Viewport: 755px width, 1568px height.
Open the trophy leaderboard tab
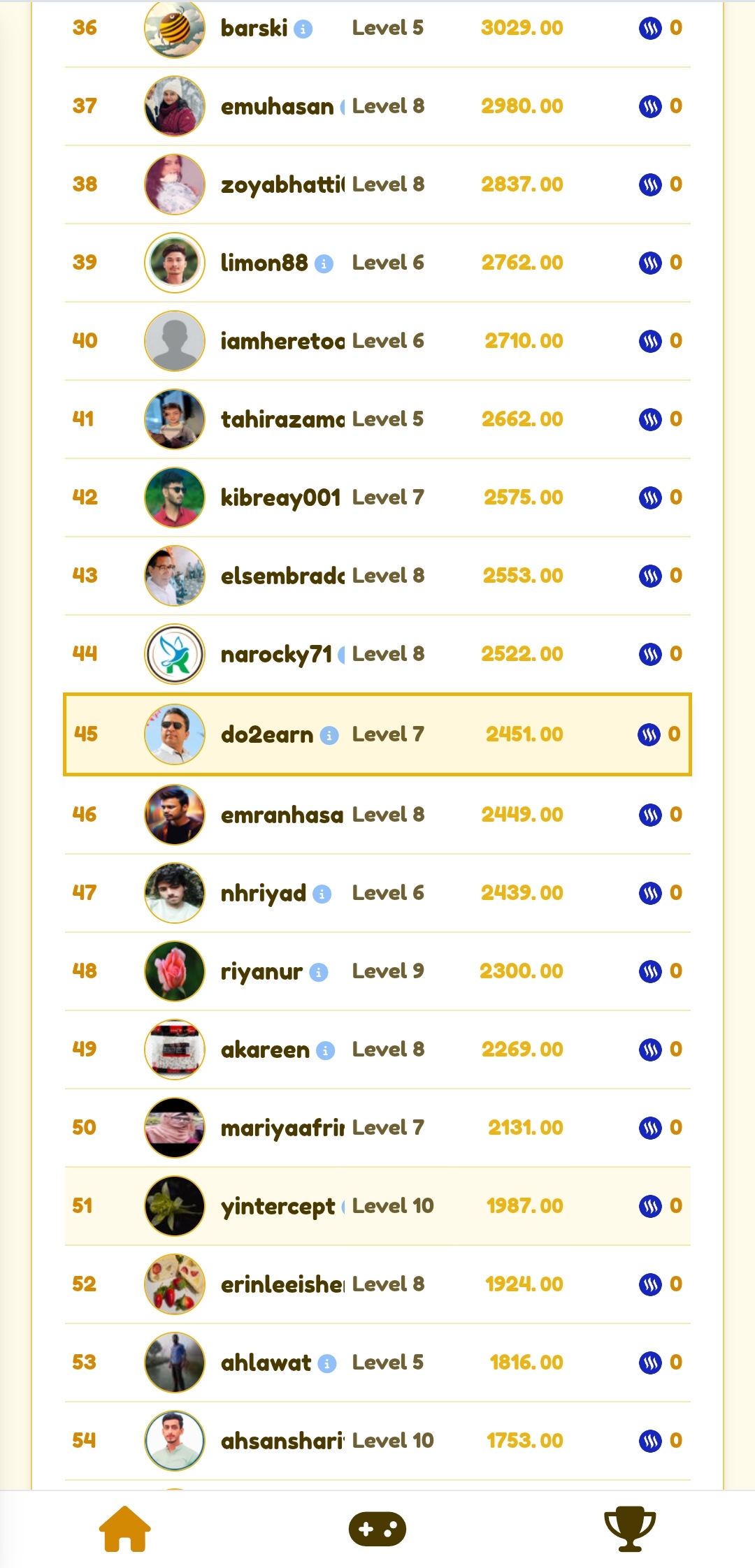pos(630,1528)
